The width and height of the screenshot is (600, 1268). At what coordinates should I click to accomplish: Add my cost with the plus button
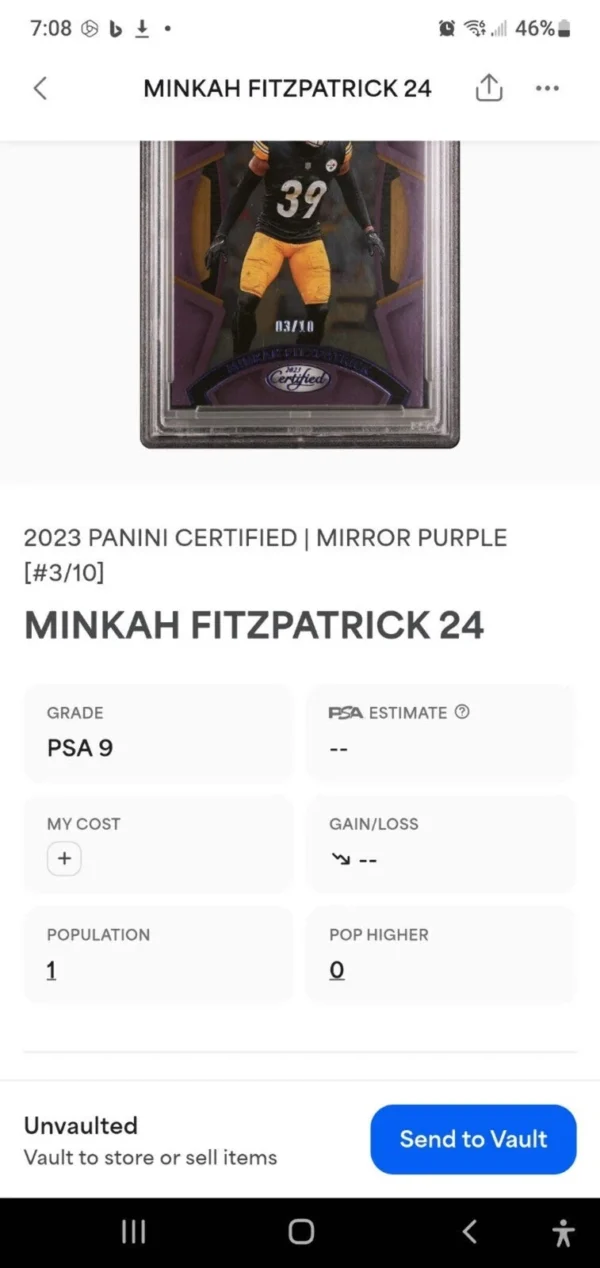coord(64,860)
